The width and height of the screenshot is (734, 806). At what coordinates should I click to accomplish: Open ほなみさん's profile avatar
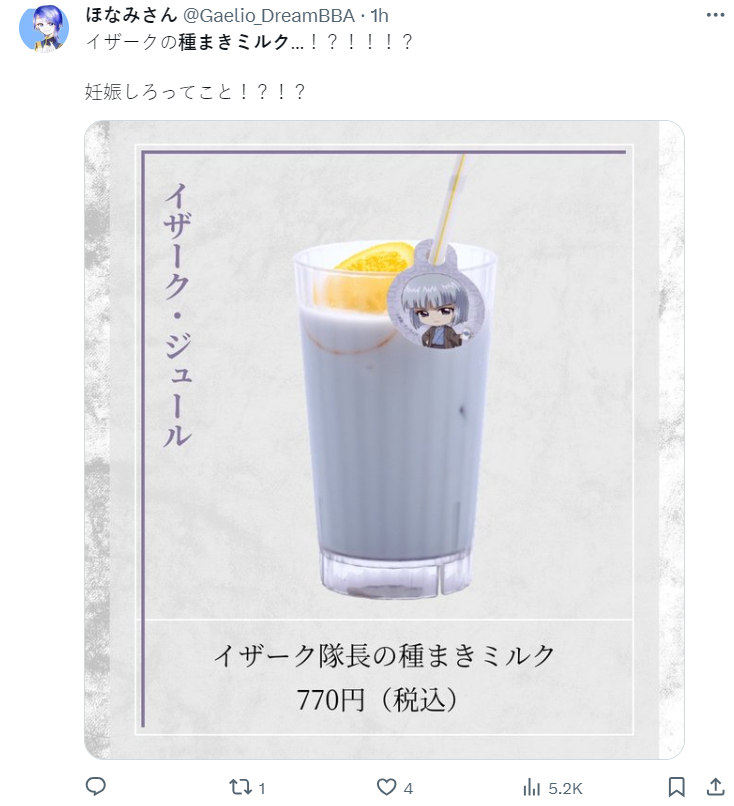click(x=44, y=27)
